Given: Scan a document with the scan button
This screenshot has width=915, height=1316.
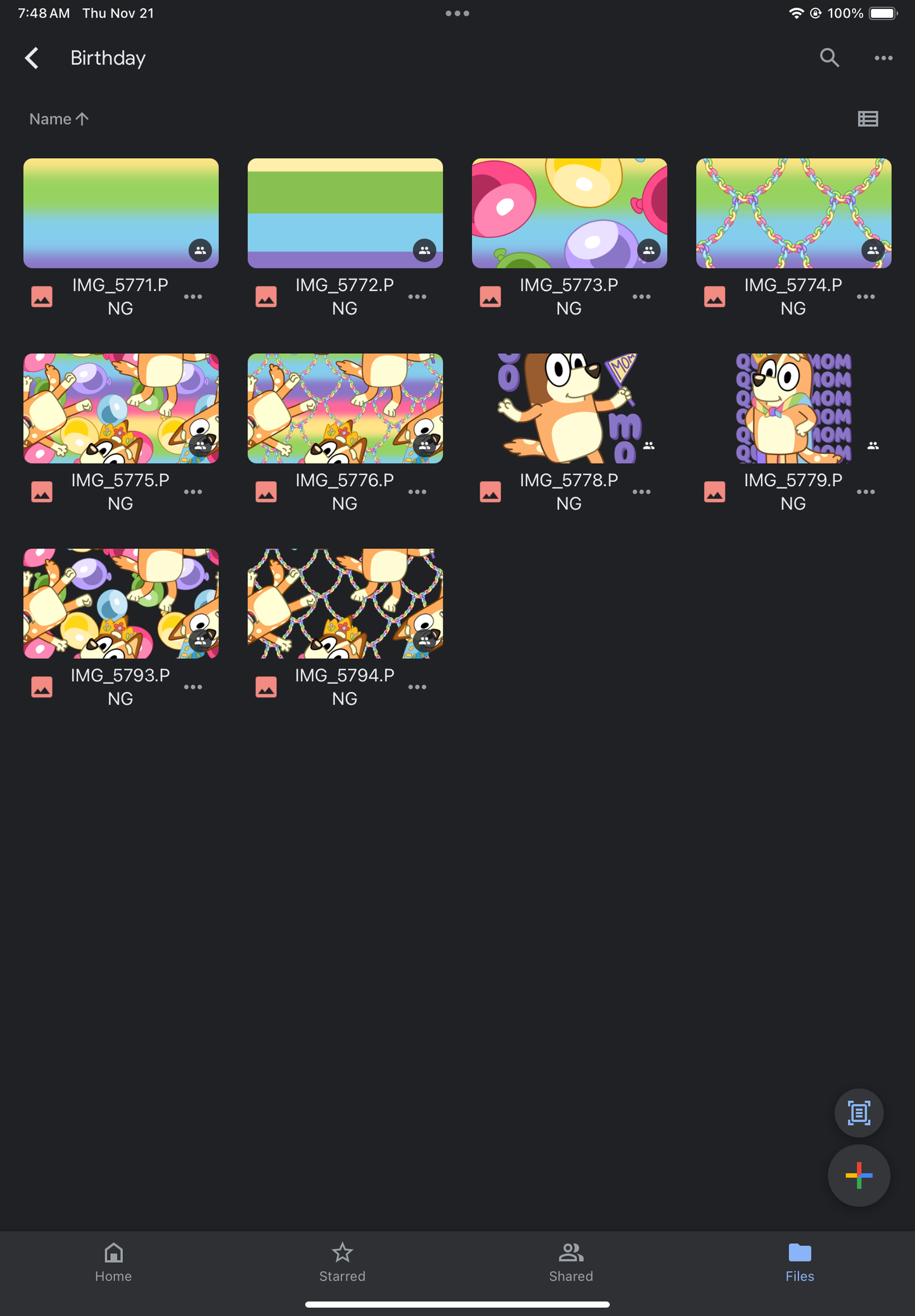Looking at the screenshot, I should tap(859, 1113).
